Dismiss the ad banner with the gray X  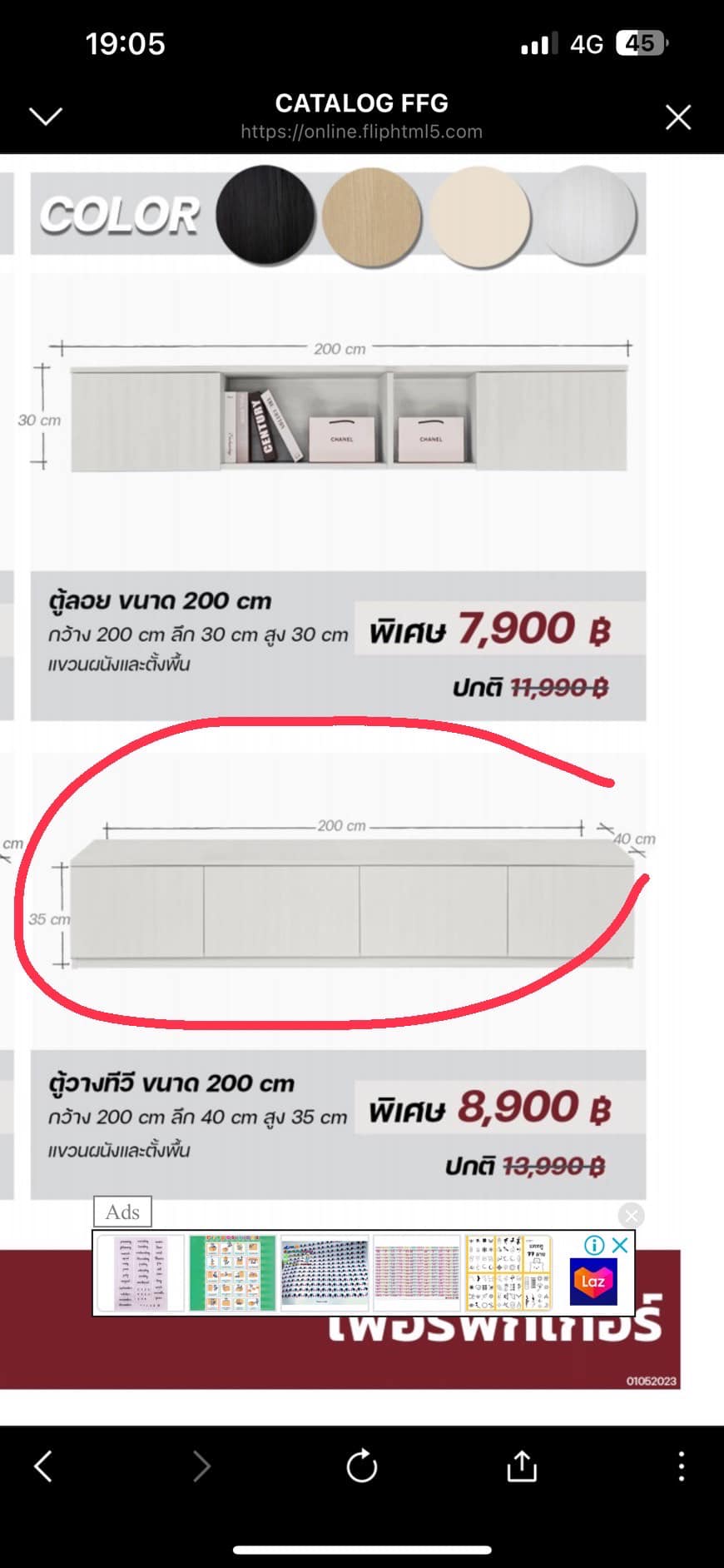click(x=632, y=1215)
